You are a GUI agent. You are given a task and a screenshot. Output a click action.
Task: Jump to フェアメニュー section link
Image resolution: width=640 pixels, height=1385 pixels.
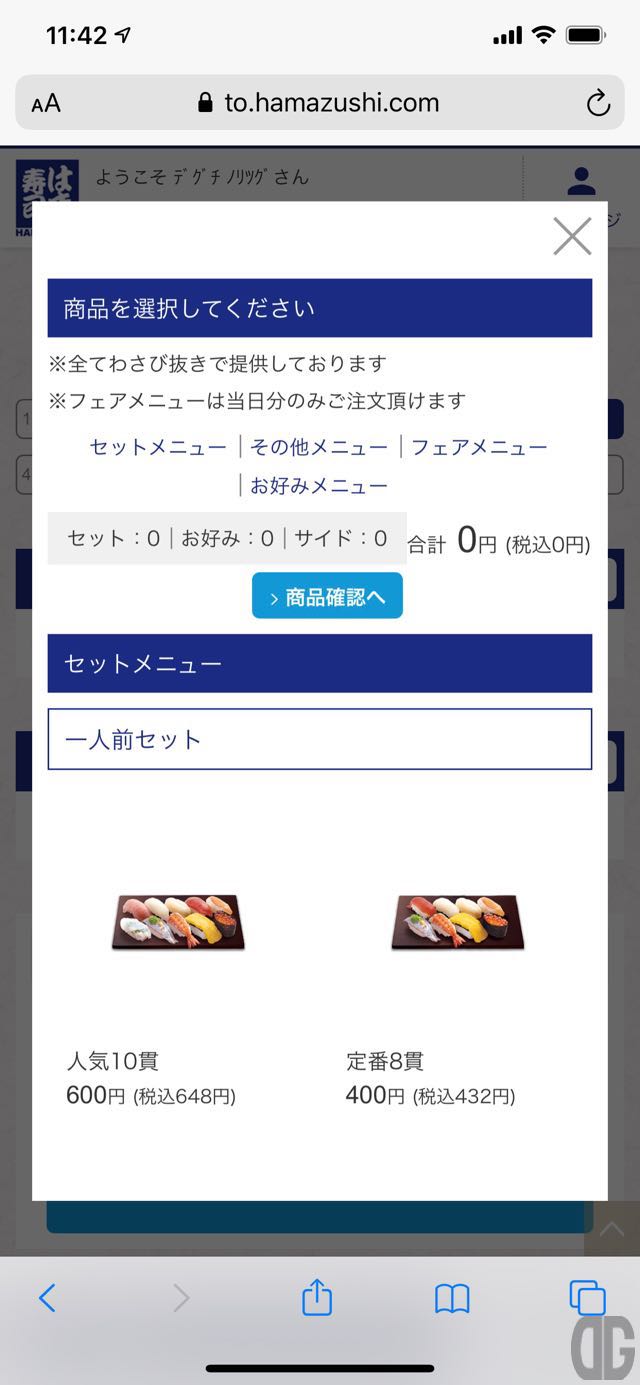[x=479, y=448]
